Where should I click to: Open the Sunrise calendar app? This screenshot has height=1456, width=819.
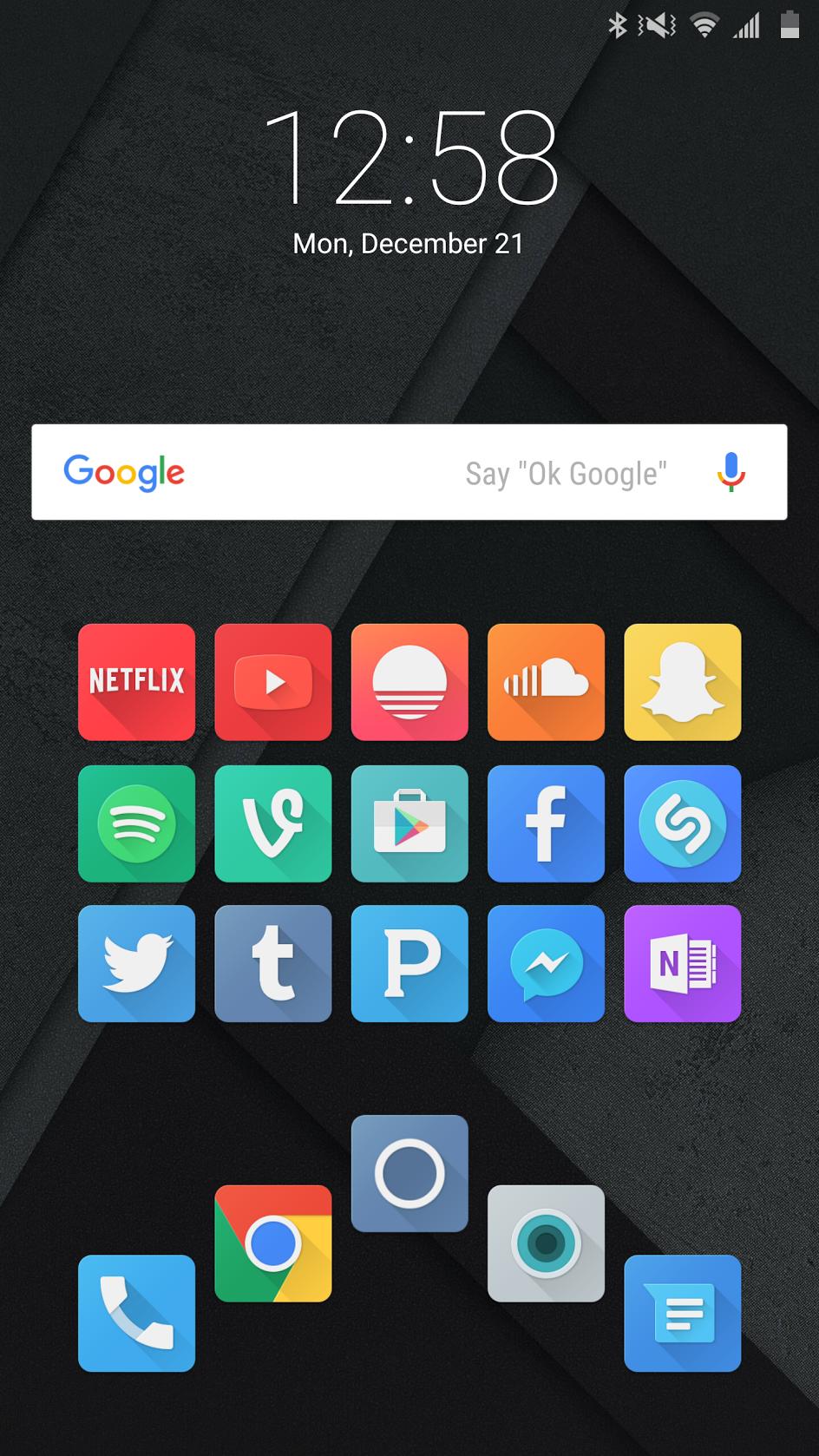coord(409,682)
